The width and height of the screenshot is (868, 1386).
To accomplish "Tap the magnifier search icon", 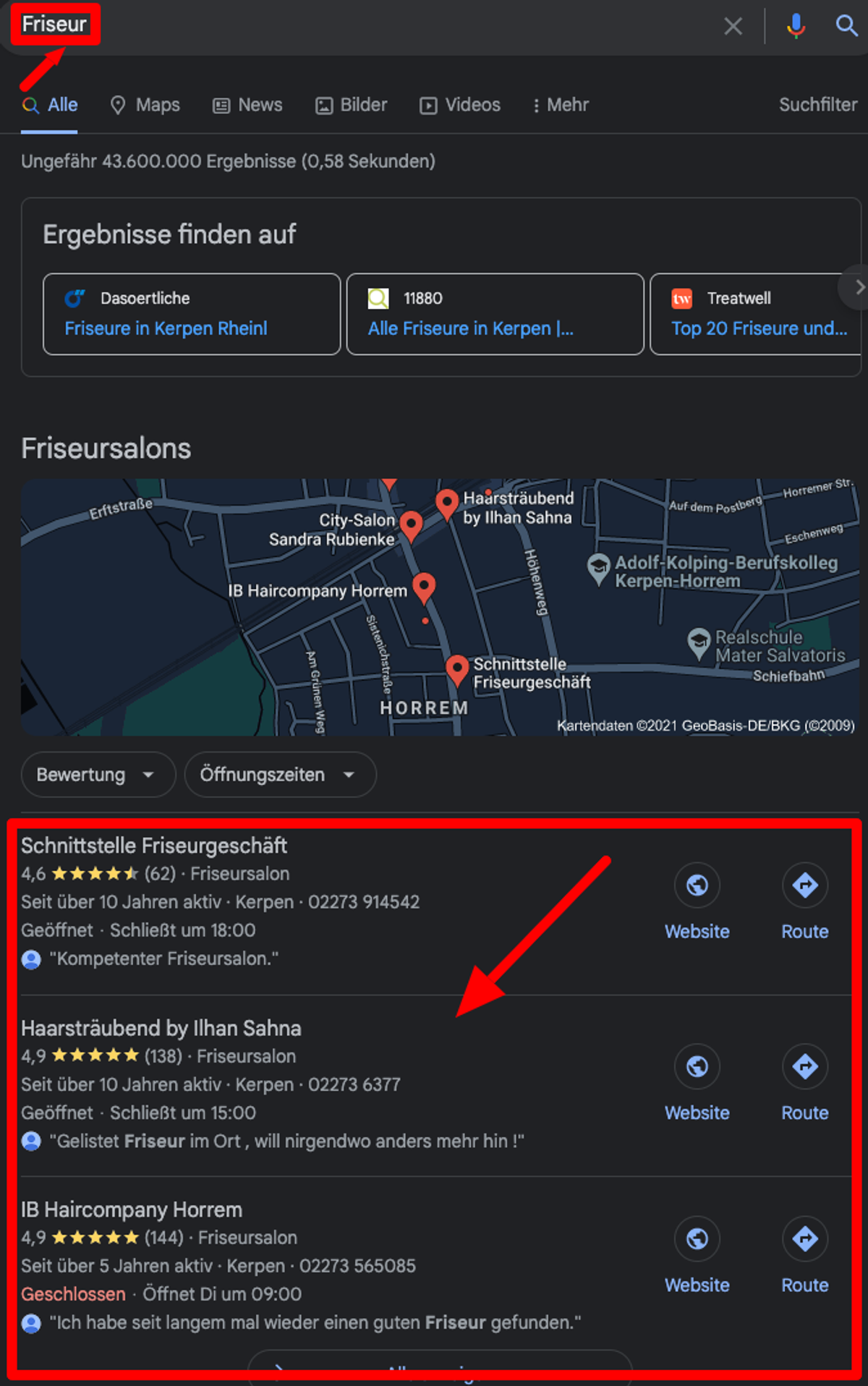I will tap(846, 26).
